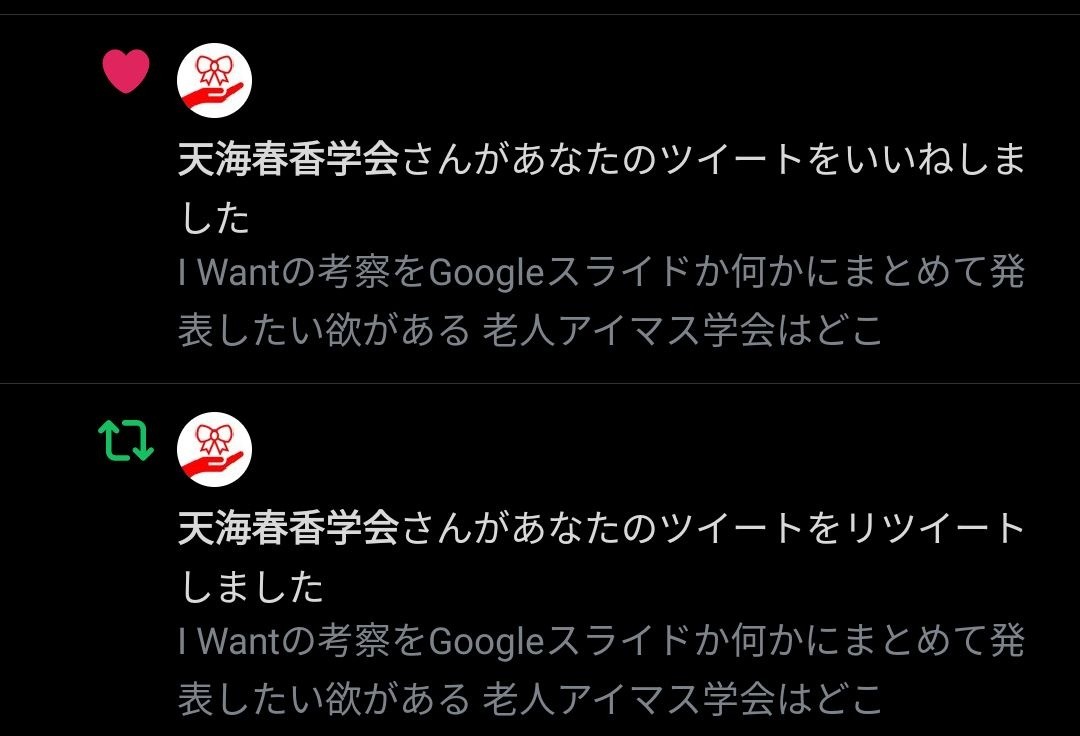Tap 天海春香学会 avatar in the retweet notification
The width and height of the screenshot is (1080, 736).
pos(214,450)
